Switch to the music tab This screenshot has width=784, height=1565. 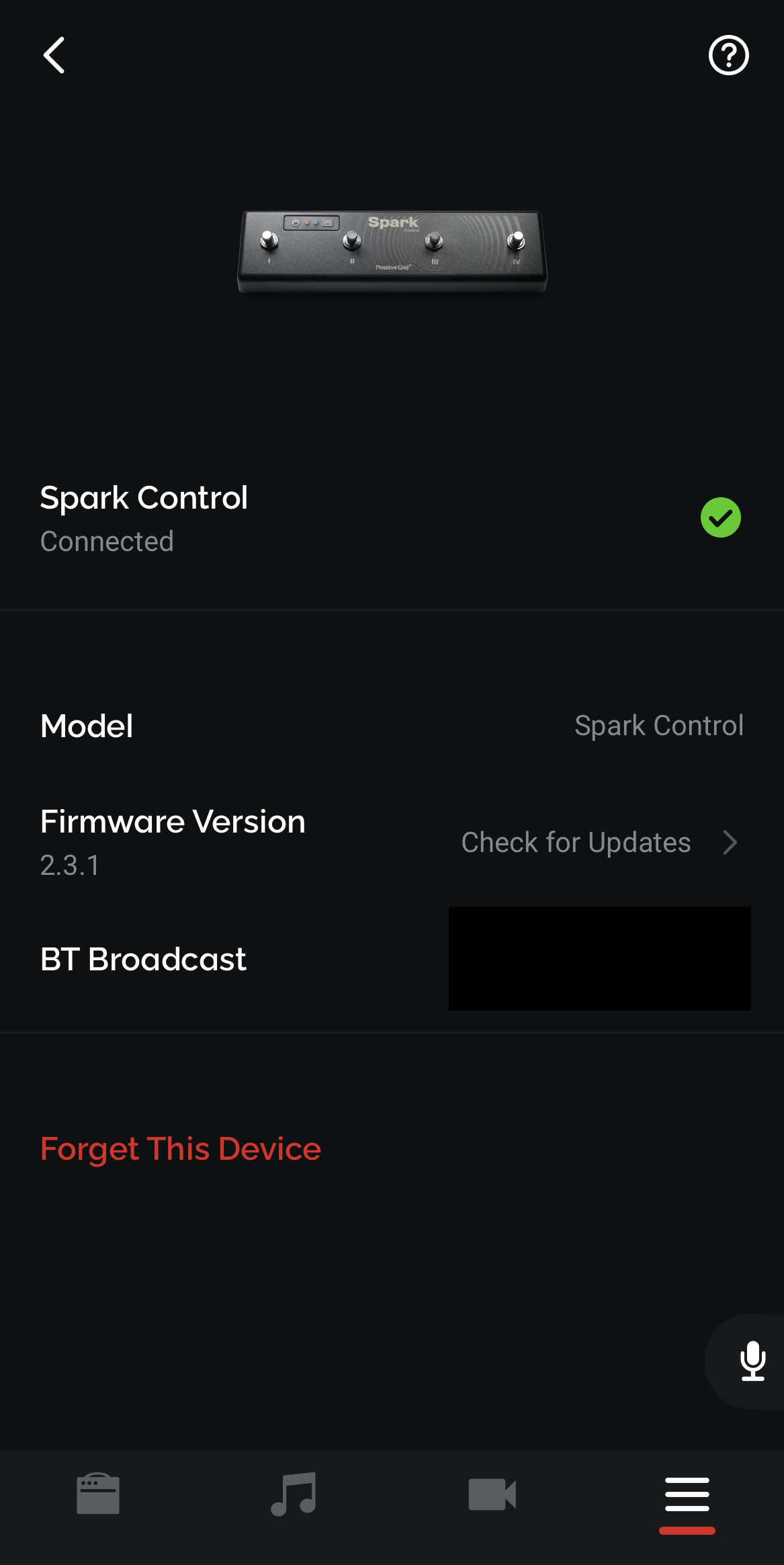click(294, 1494)
